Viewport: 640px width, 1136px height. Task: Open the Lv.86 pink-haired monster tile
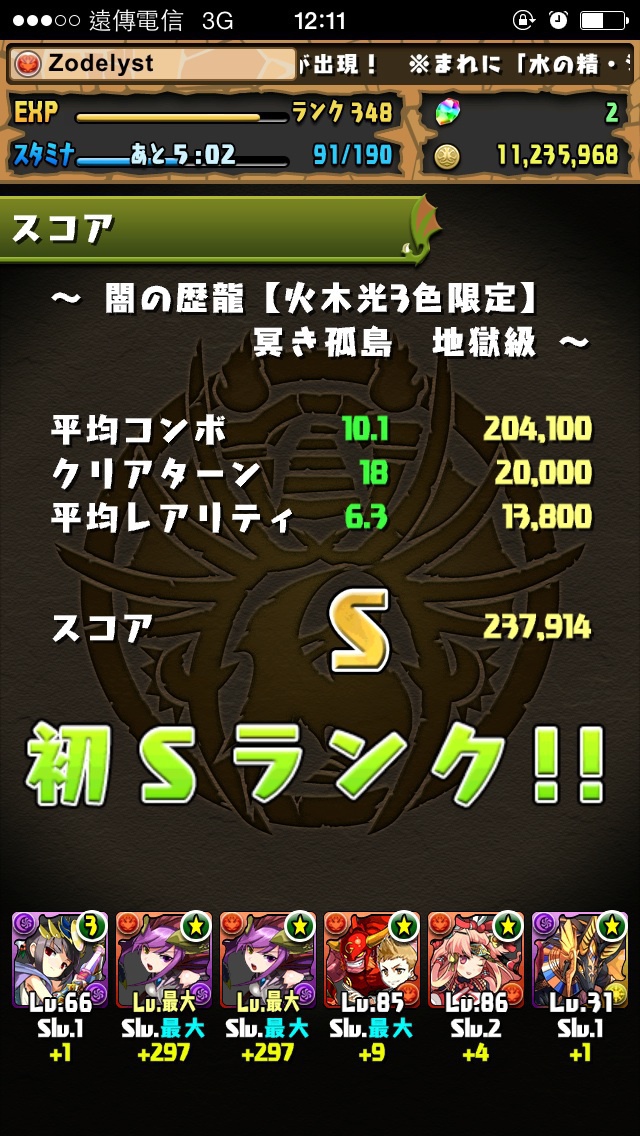[x=475, y=960]
